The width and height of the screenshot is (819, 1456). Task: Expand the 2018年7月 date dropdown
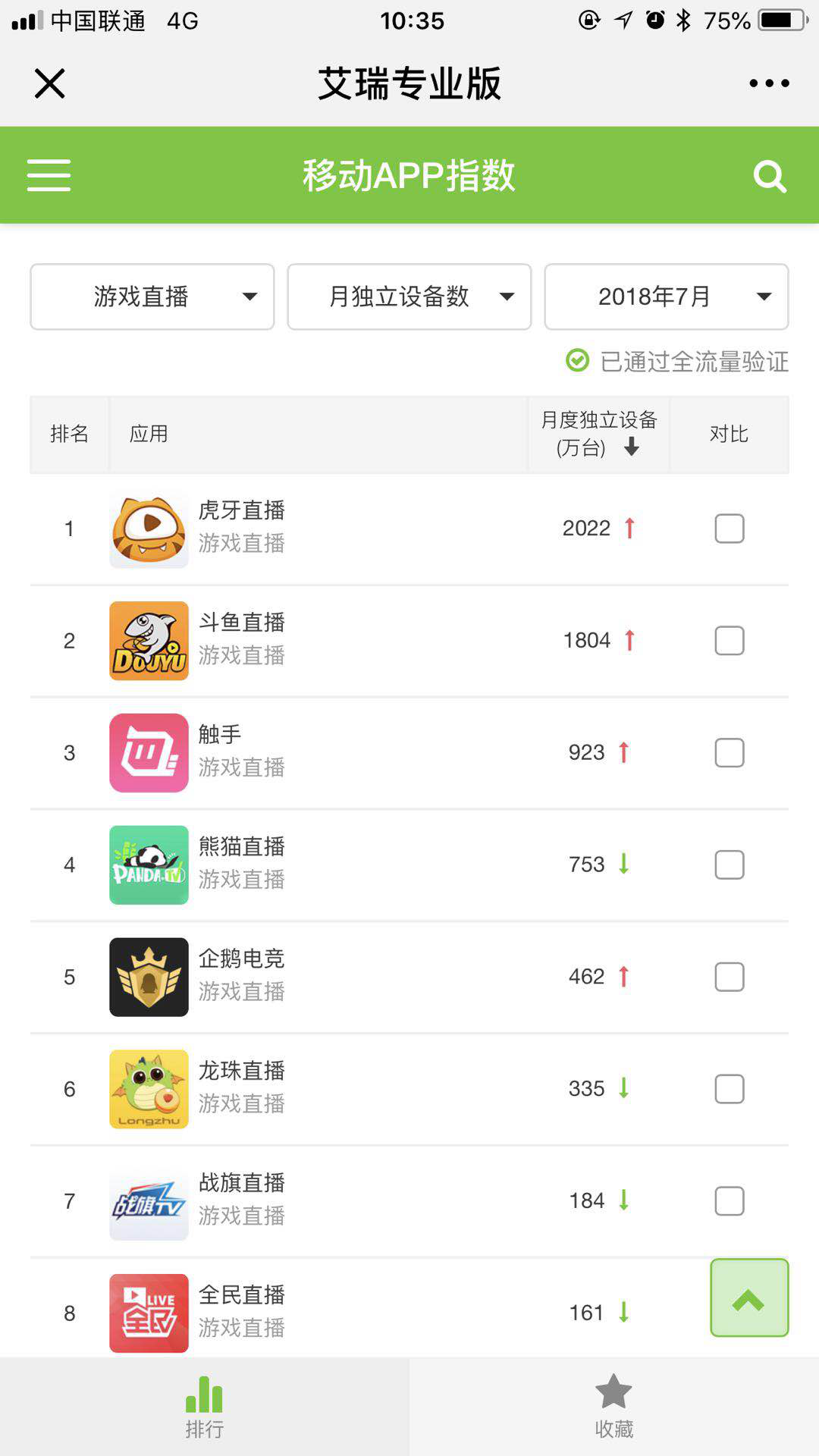tap(666, 297)
